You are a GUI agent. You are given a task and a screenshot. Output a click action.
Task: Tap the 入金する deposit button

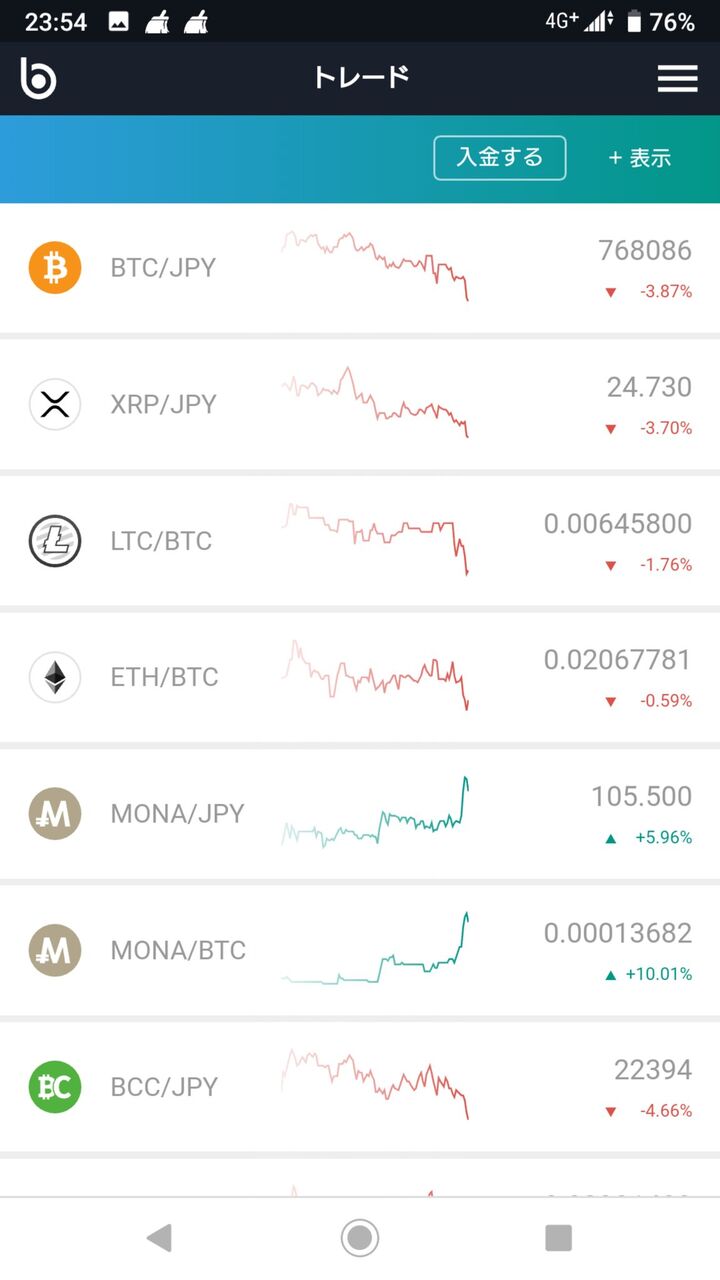(499, 158)
